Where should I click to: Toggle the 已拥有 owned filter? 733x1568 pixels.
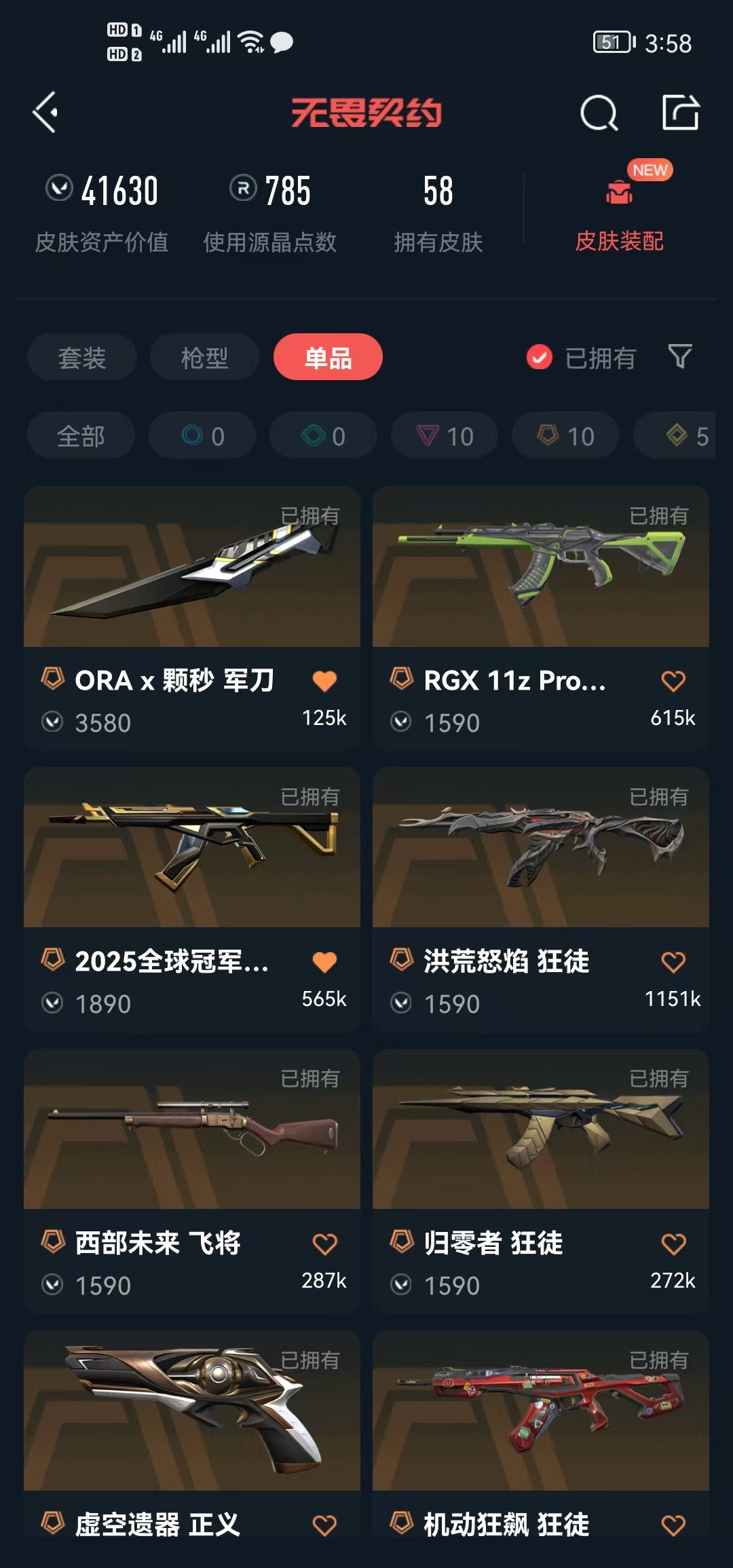[x=581, y=357]
